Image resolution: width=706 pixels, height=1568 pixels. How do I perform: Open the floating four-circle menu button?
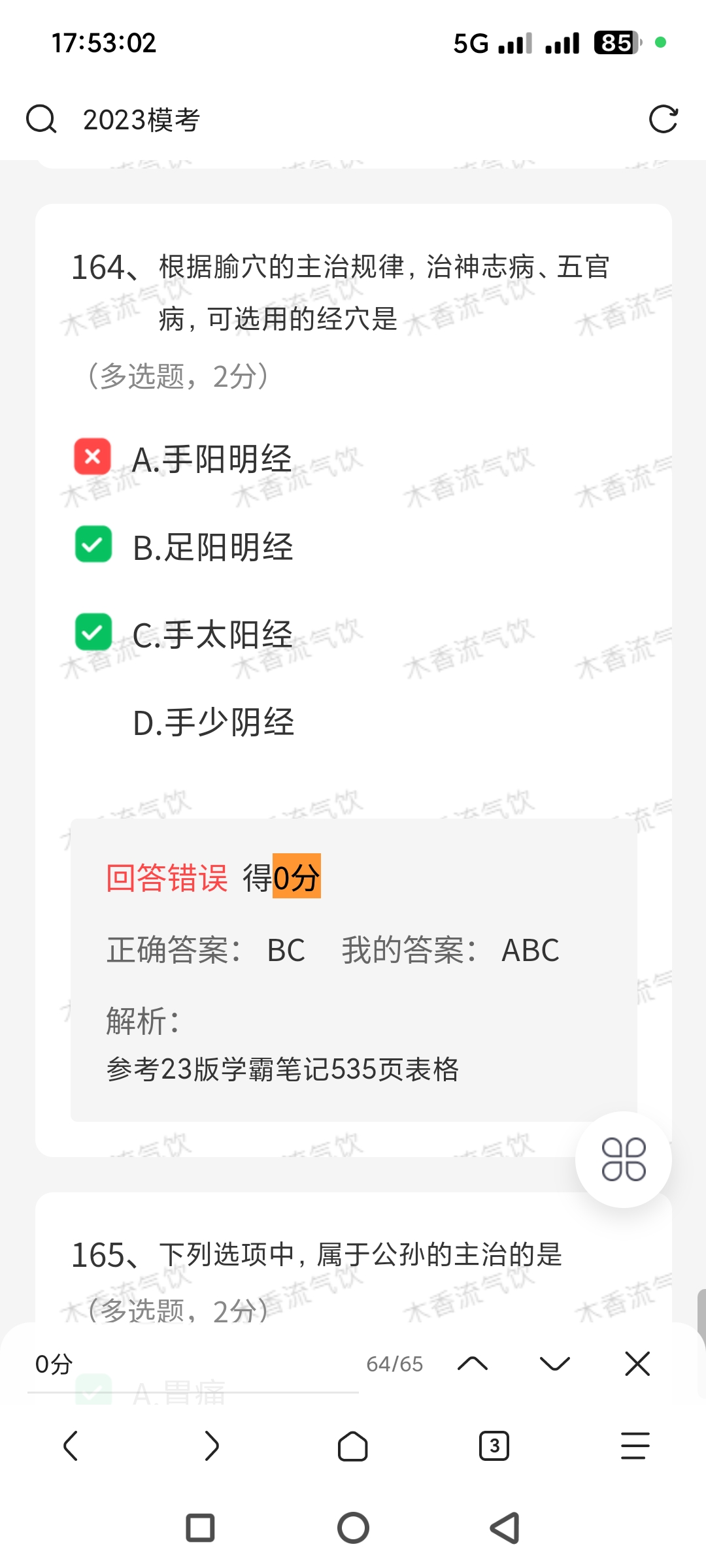(623, 1160)
